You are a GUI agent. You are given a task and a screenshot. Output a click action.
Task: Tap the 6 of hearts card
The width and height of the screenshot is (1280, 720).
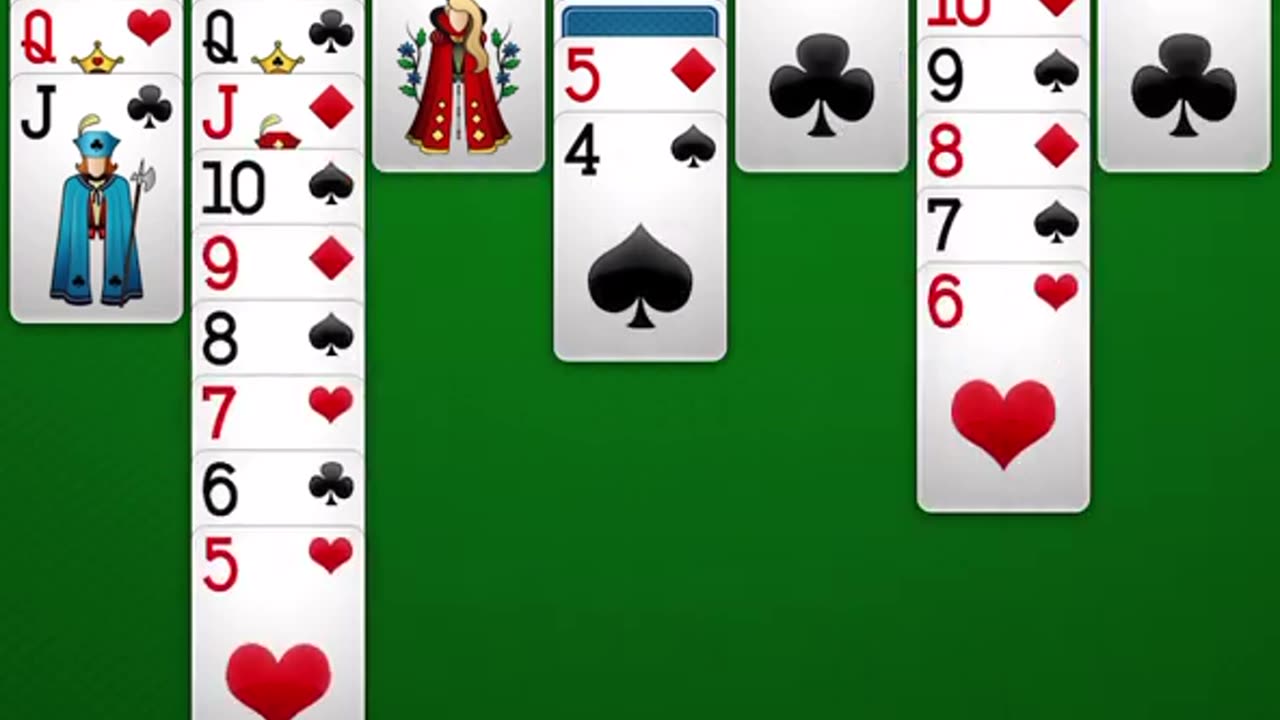tap(1003, 390)
